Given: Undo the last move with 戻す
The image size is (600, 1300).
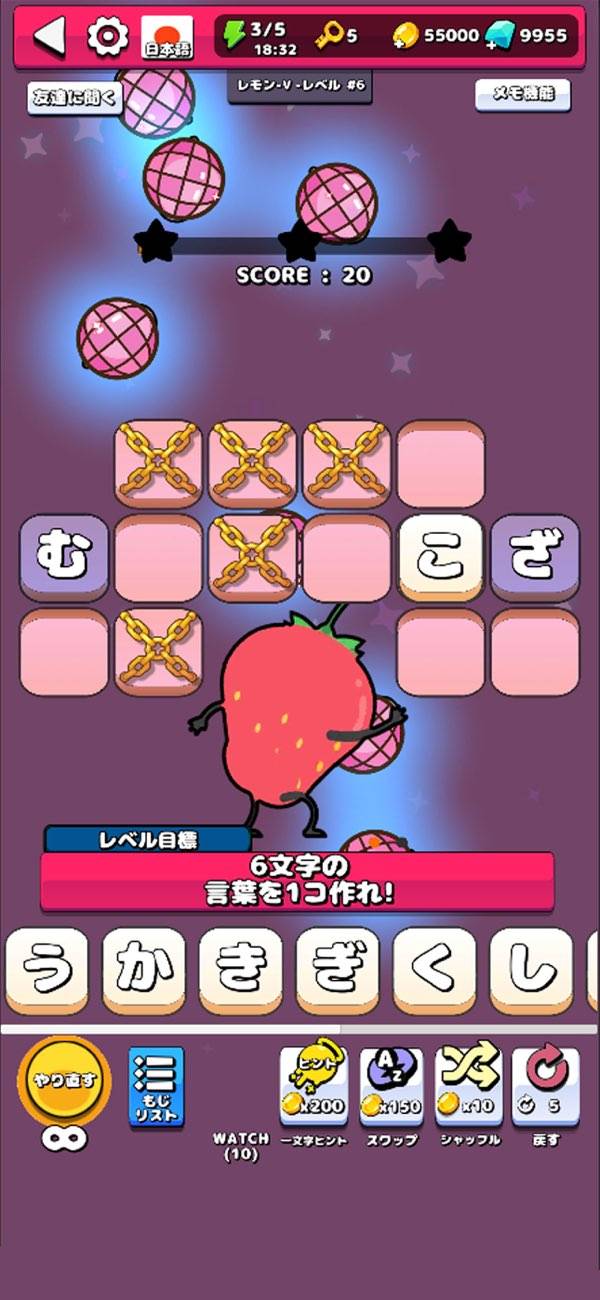Looking at the screenshot, I should click(x=546, y=1087).
